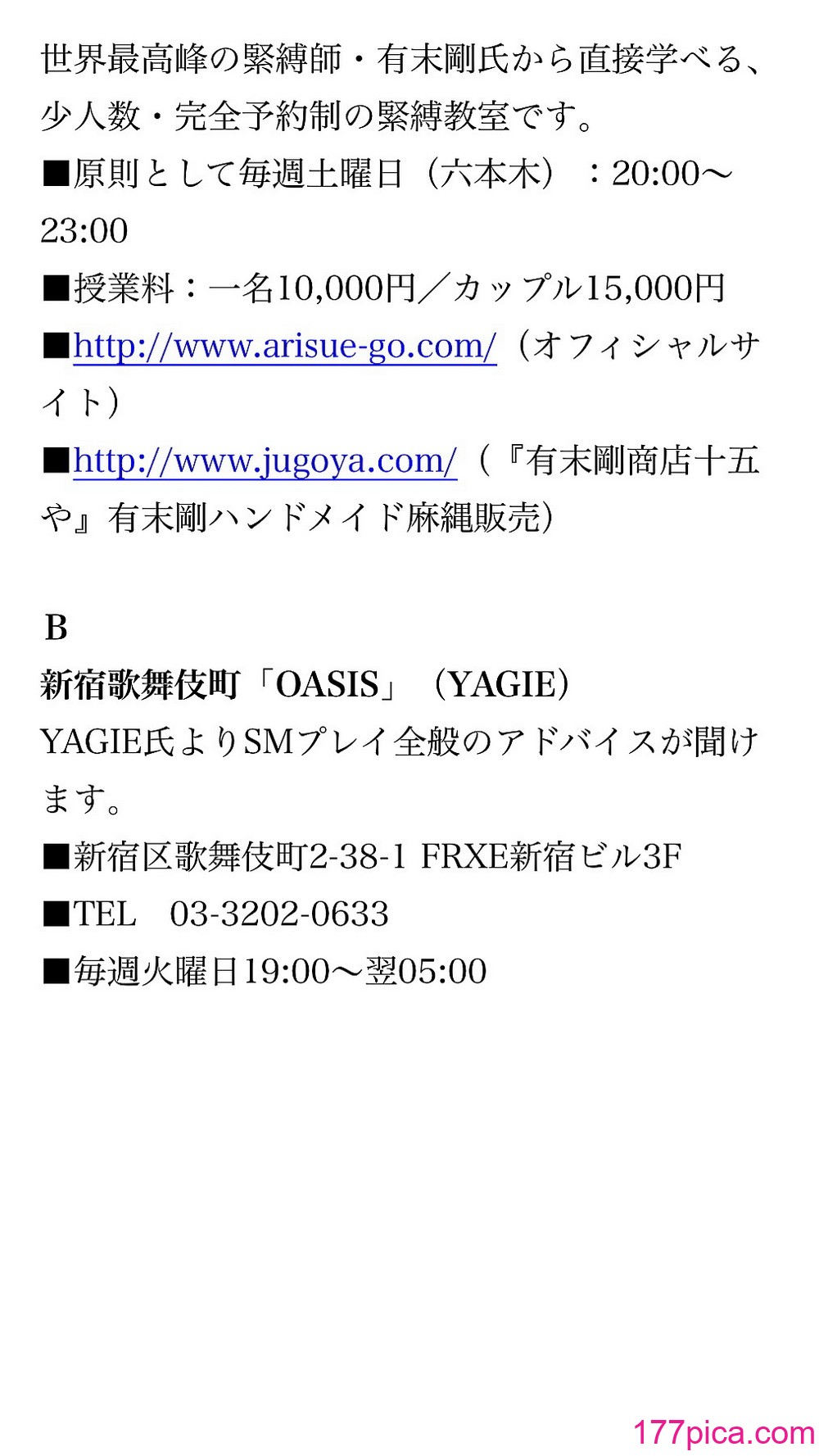Visit the www.jugoya.com shop link
The width and height of the screenshot is (819, 1456).
pyautogui.click(x=265, y=460)
